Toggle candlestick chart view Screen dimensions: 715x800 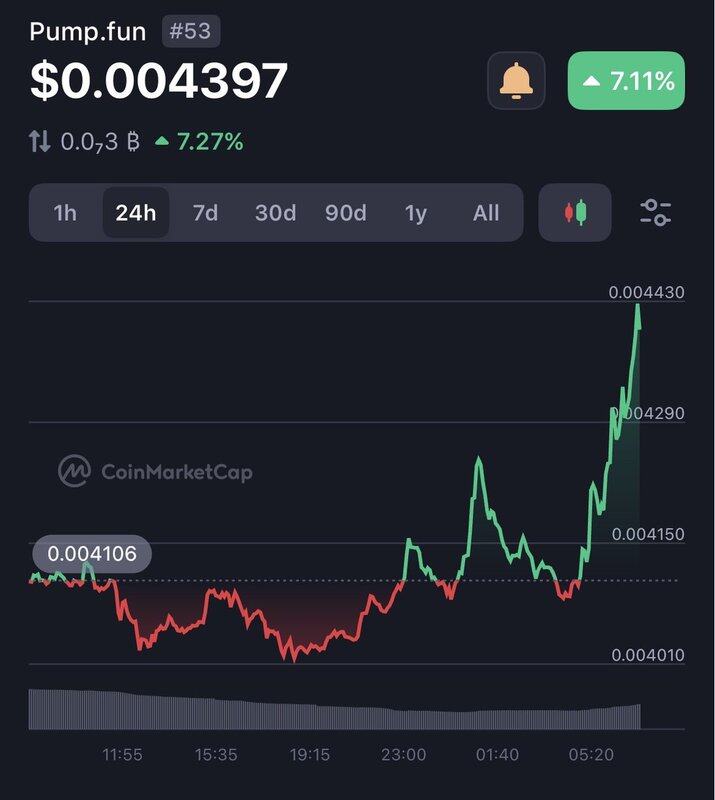575,212
